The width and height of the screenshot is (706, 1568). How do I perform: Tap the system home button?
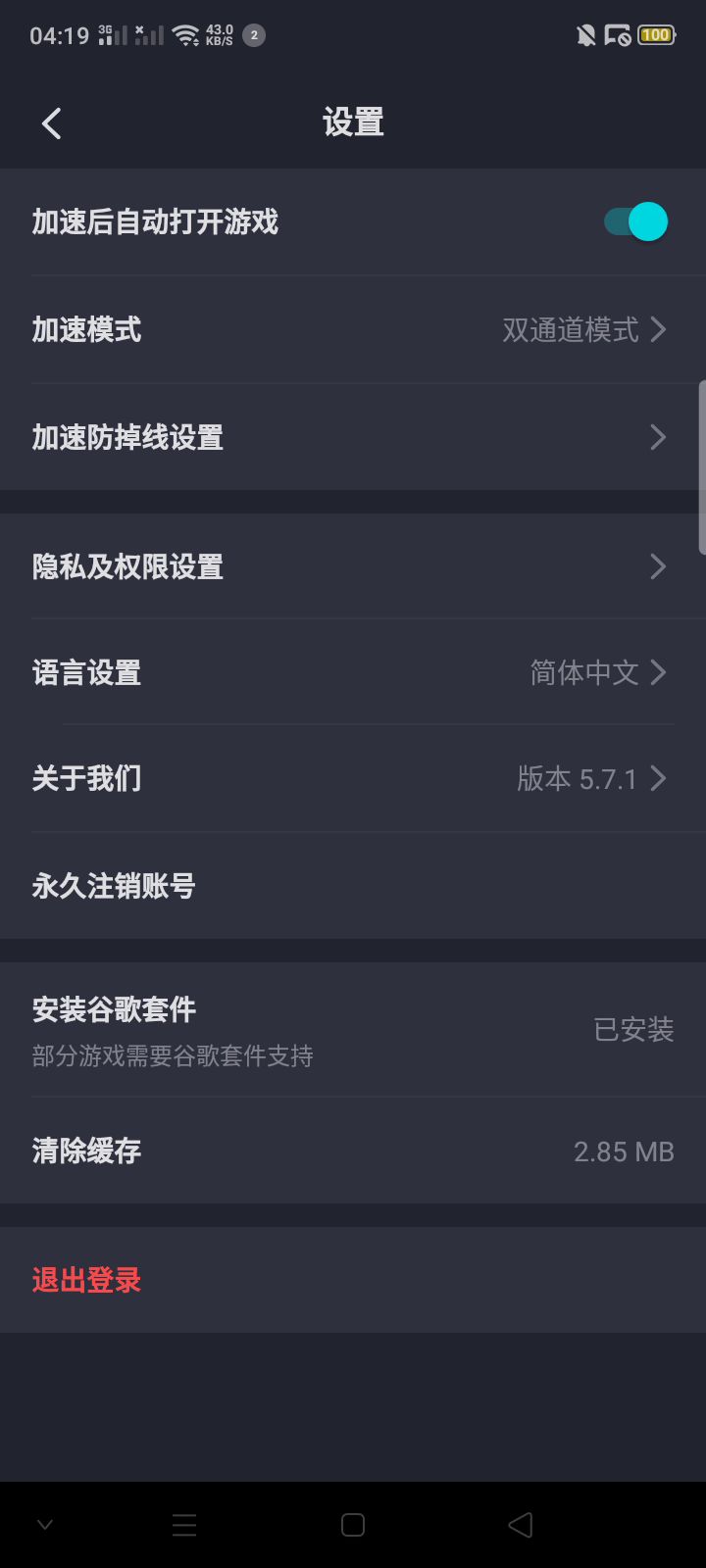tap(353, 1525)
